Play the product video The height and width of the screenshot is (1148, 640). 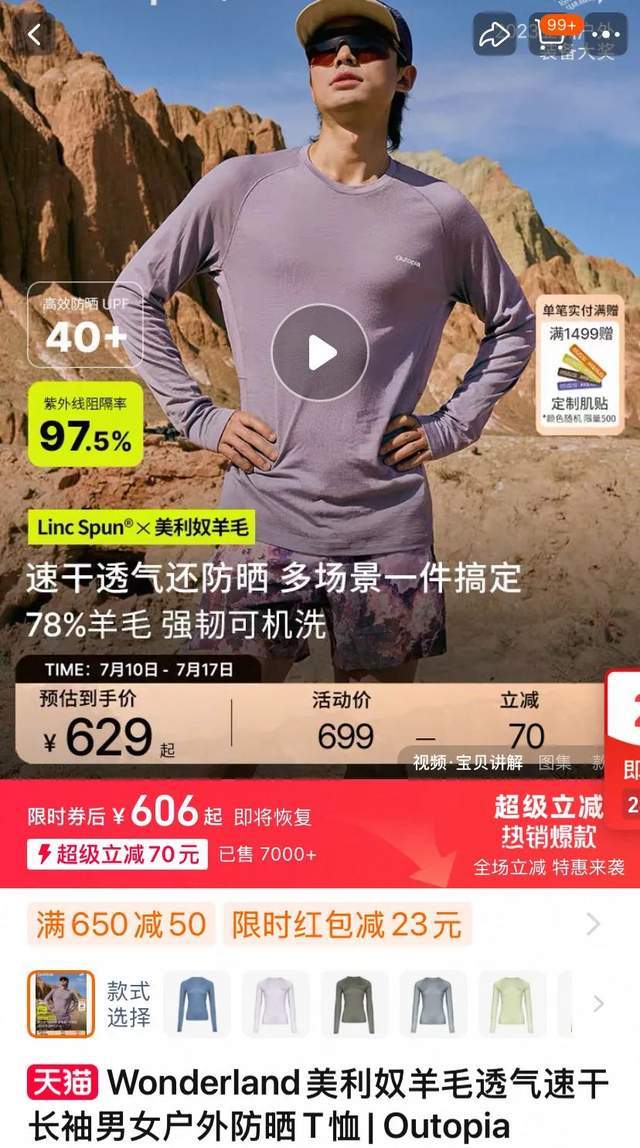[320, 352]
